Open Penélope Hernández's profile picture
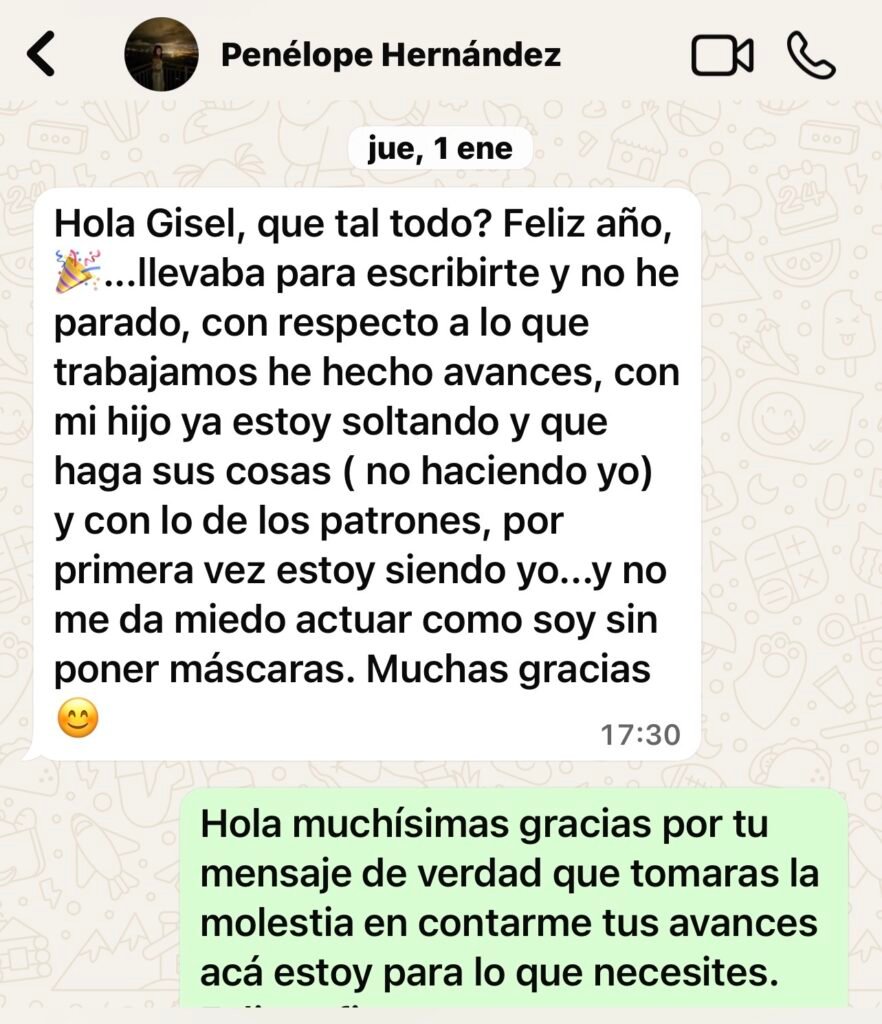The image size is (882, 1024). pos(160,55)
